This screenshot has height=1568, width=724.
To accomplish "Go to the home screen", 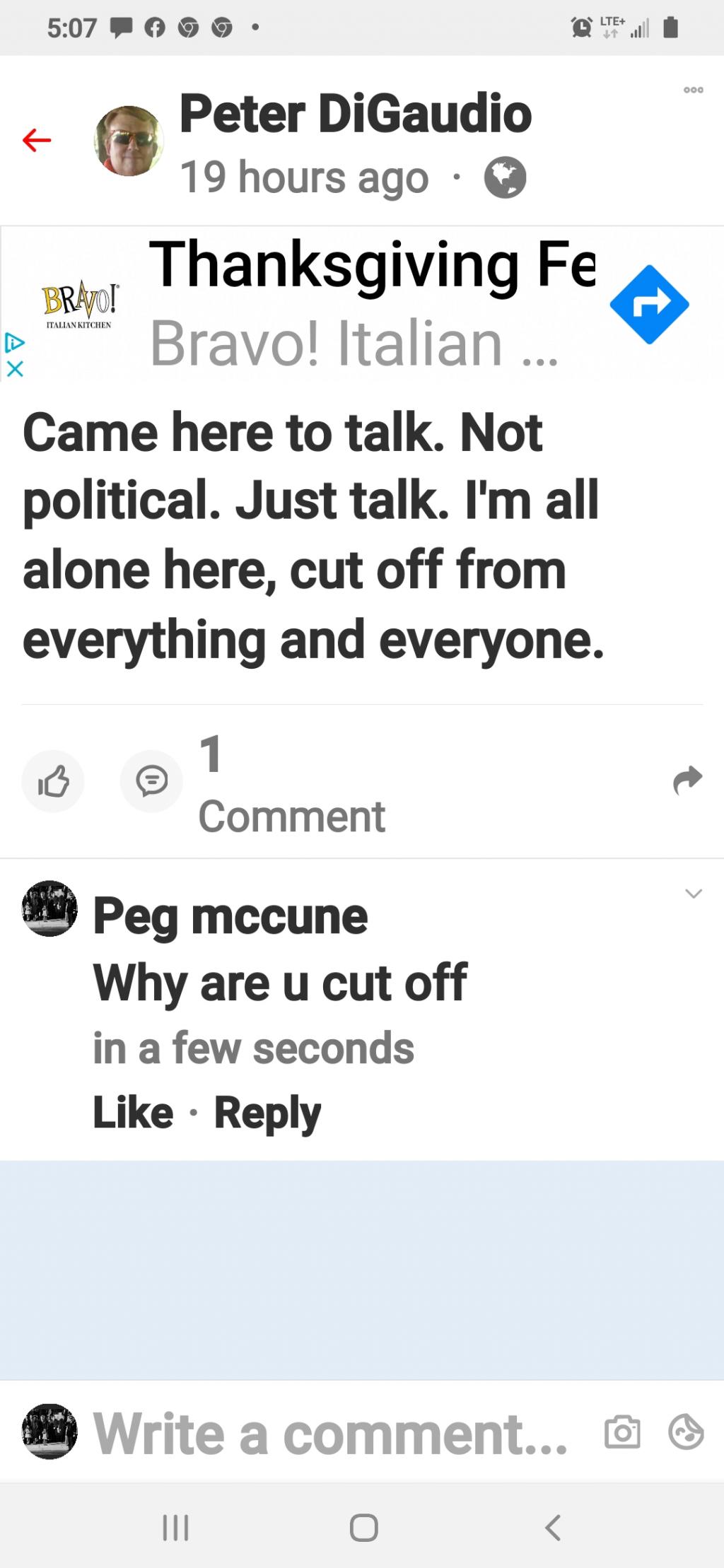I will click(363, 1528).
